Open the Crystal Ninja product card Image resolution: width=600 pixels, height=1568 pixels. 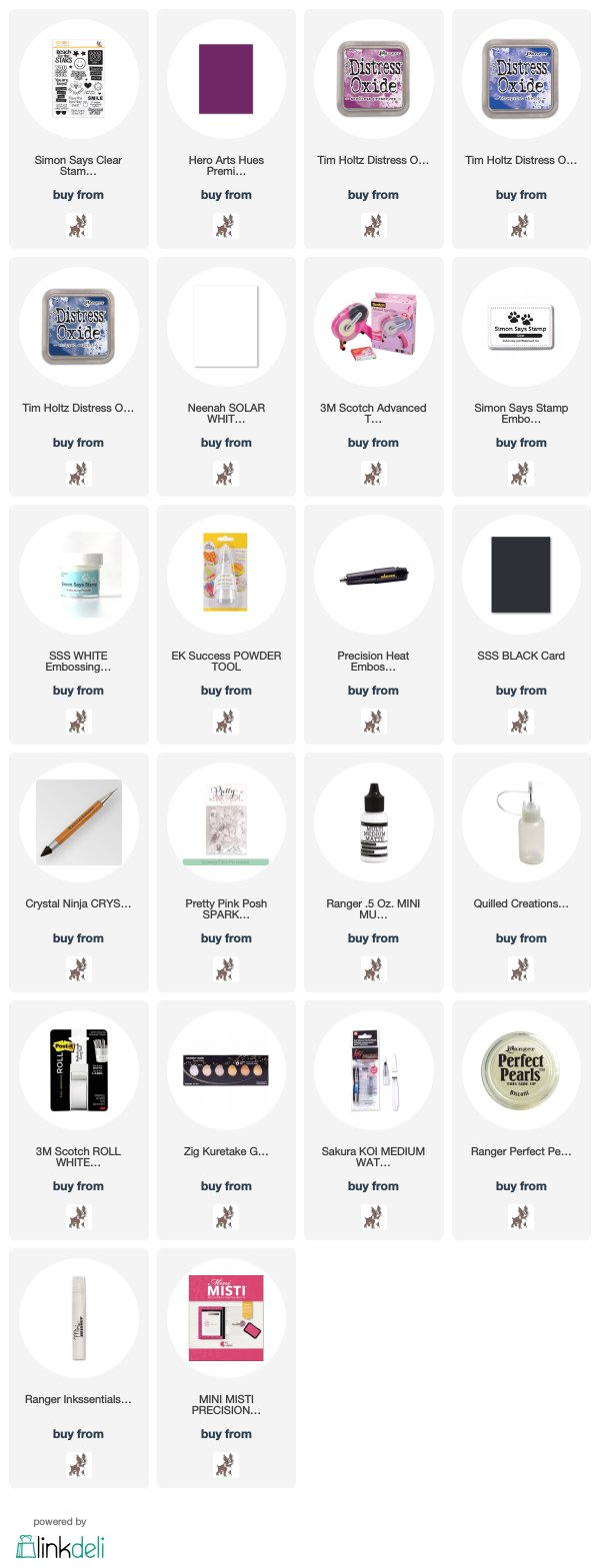pyautogui.click(x=78, y=823)
